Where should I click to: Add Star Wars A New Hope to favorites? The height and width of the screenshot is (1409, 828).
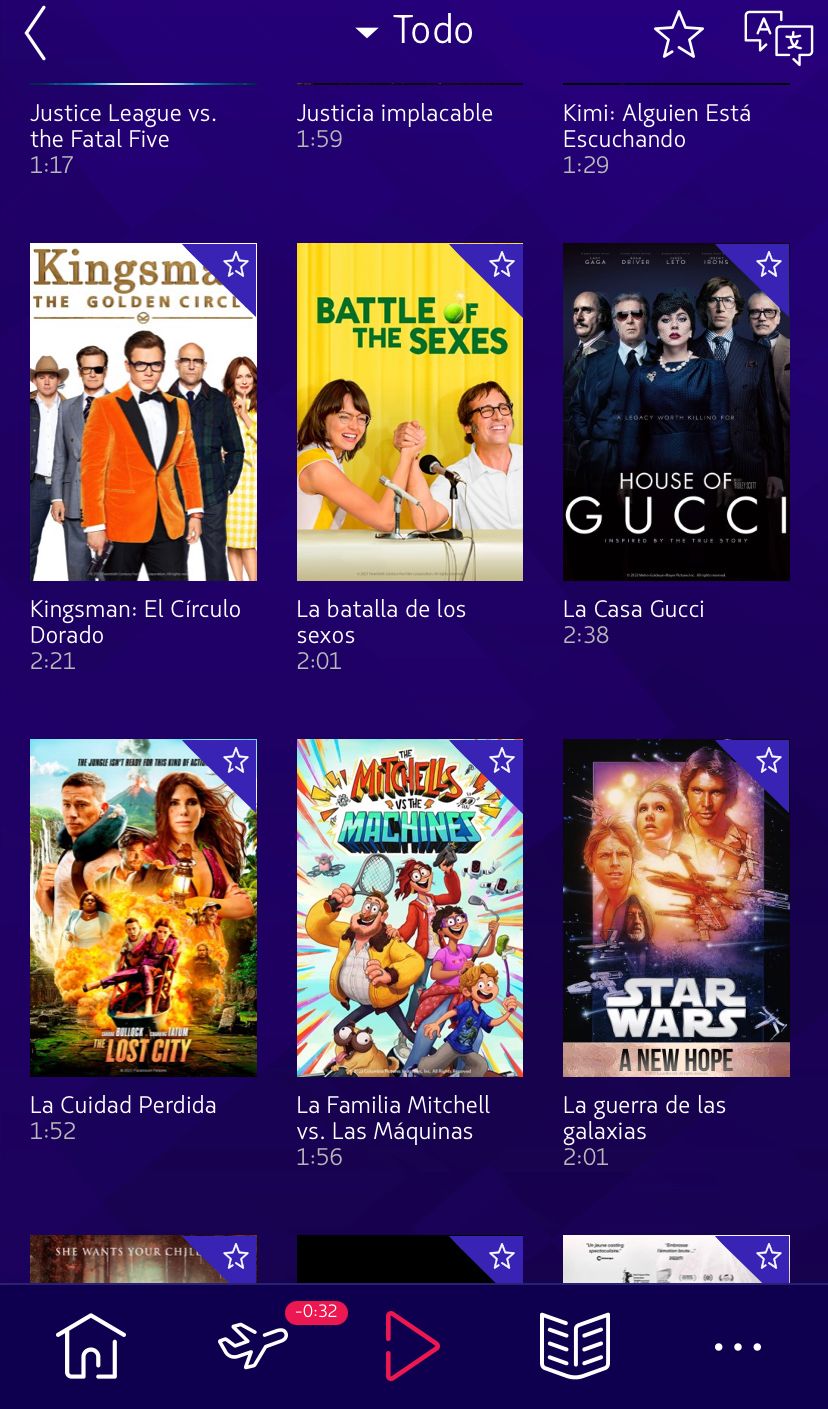click(x=768, y=761)
